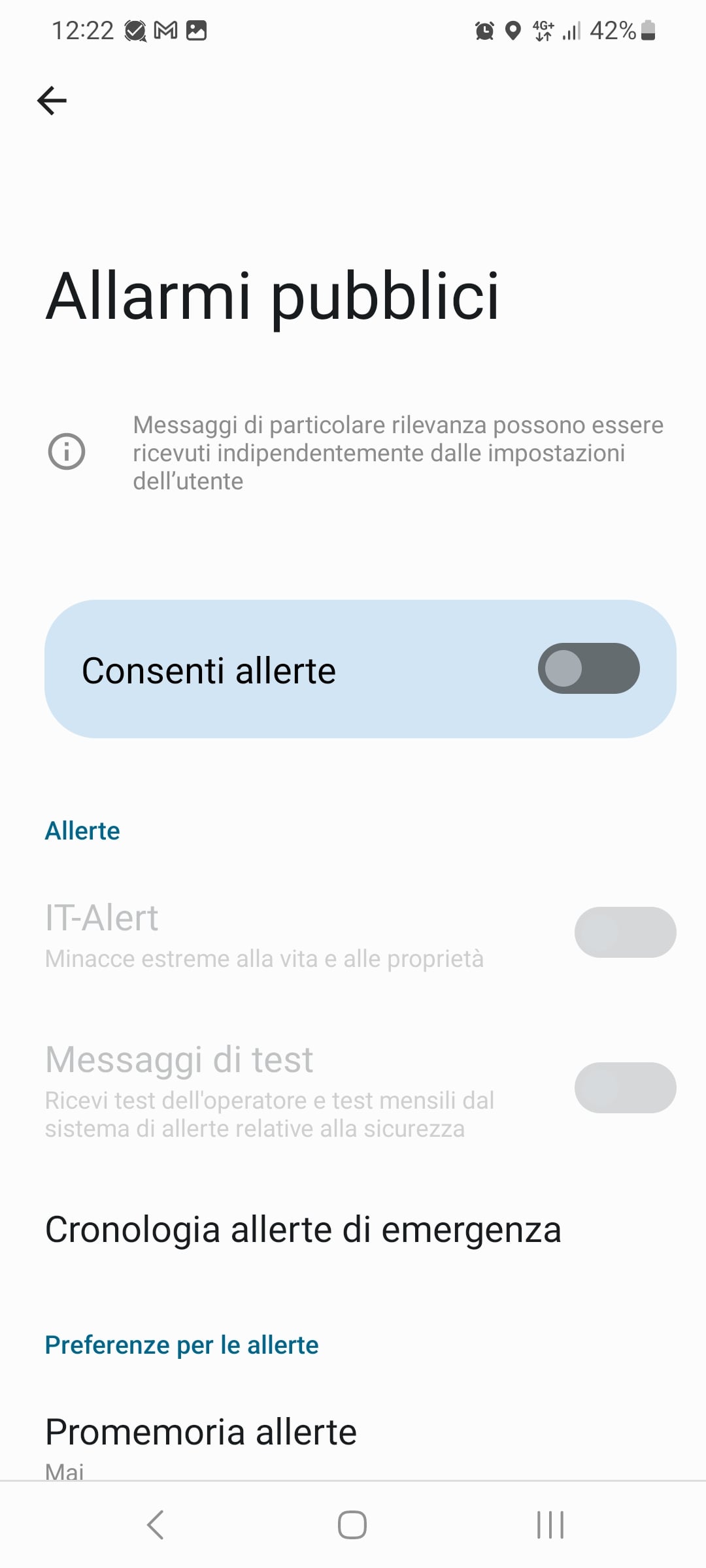Enable the Consenti allerte switch
Screen dimensions: 706x1568
(x=588, y=668)
